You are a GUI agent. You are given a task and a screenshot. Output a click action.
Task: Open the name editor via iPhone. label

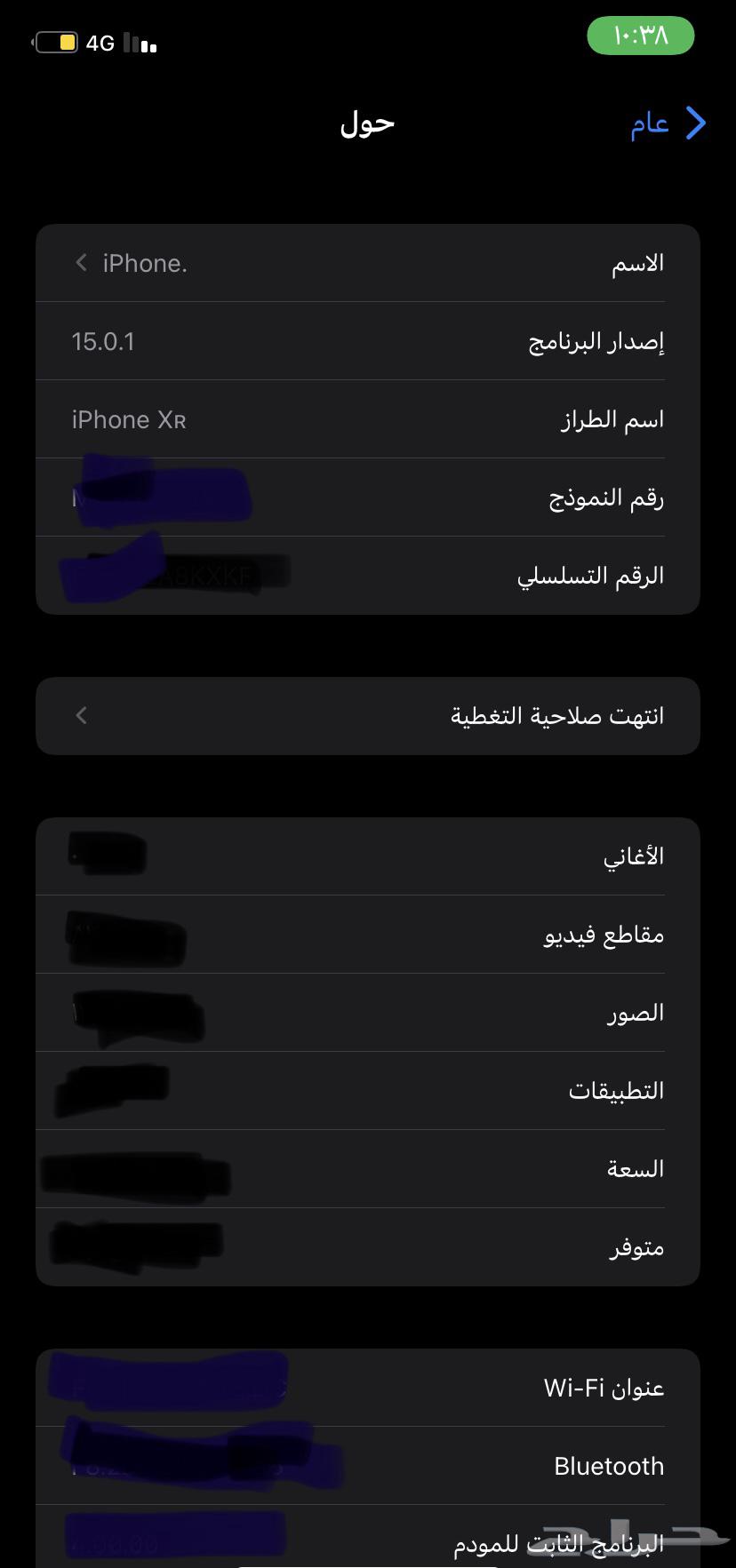pyautogui.click(x=144, y=263)
